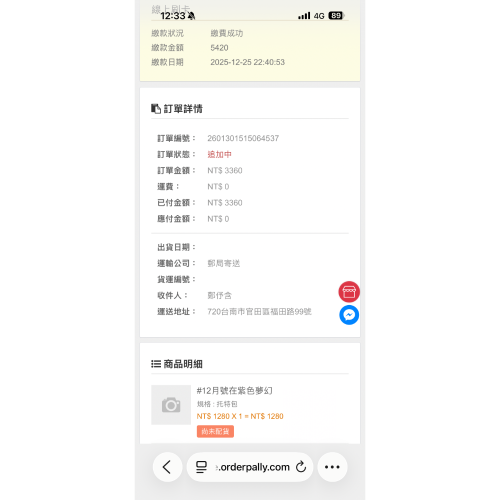The width and height of the screenshot is (500, 500).
Task: Open the #12月號在紫色夢幻 product image
Action: coord(171,405)
